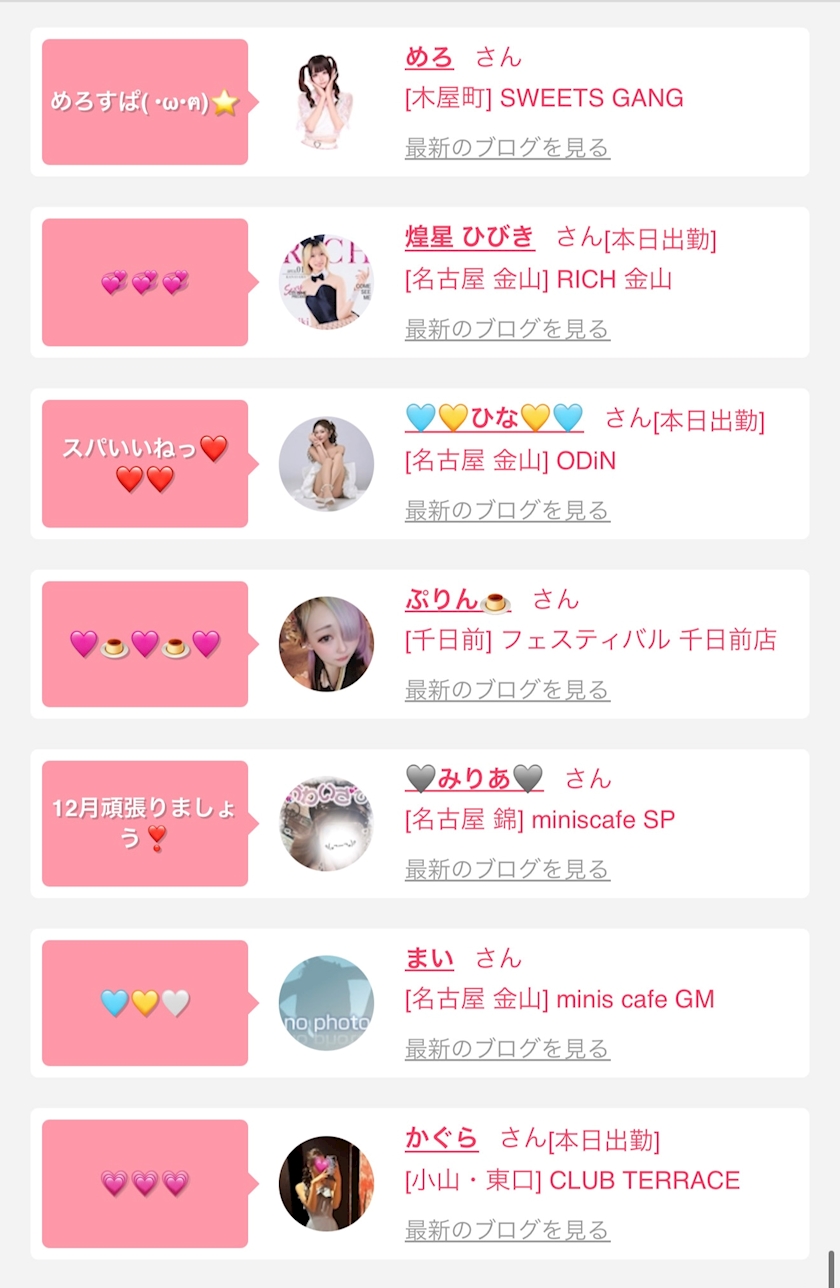Open まい's profile name link
This screenshot has width=840, height=1288.
429,958
